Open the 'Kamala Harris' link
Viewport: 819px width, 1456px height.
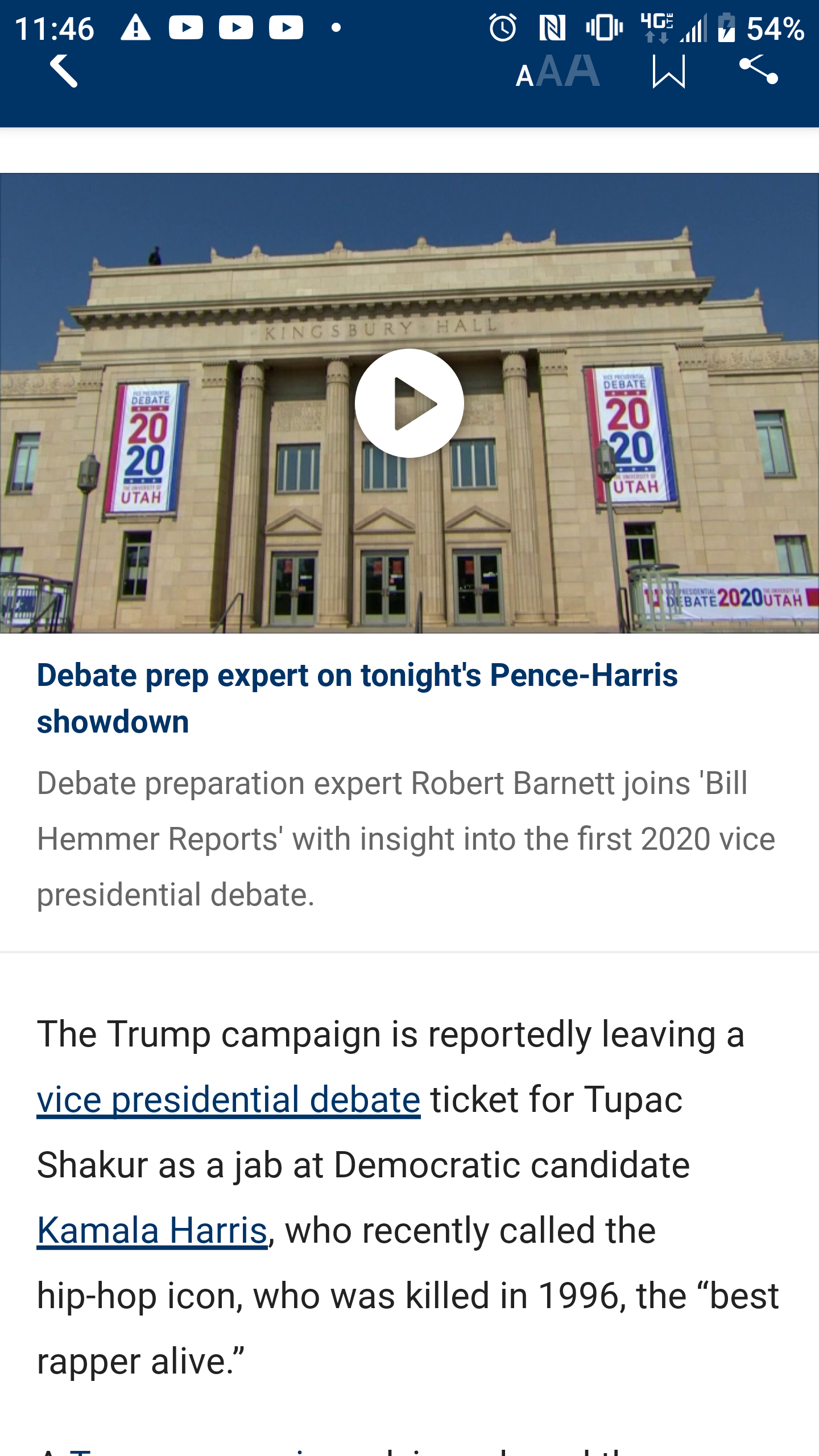152,1231
